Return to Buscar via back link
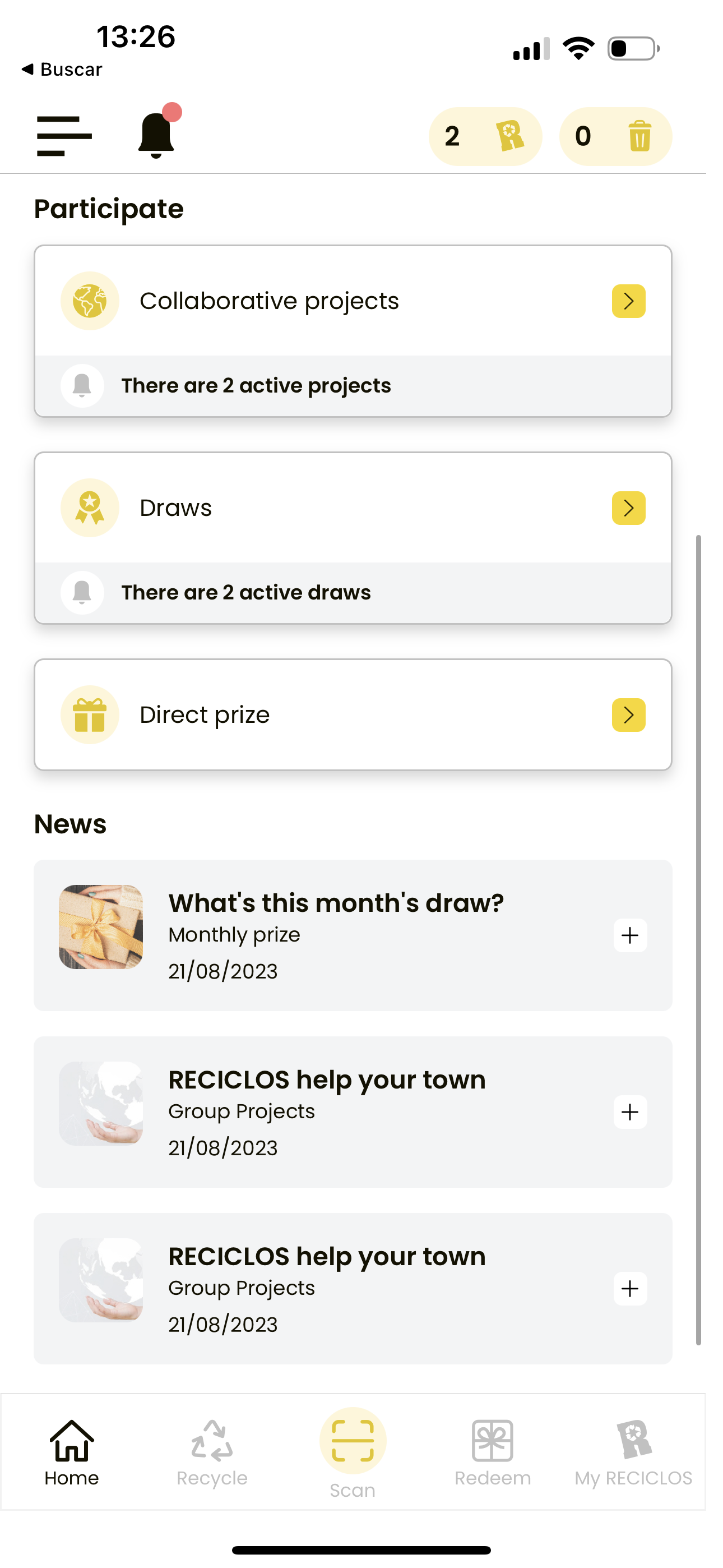 point(62,70)
